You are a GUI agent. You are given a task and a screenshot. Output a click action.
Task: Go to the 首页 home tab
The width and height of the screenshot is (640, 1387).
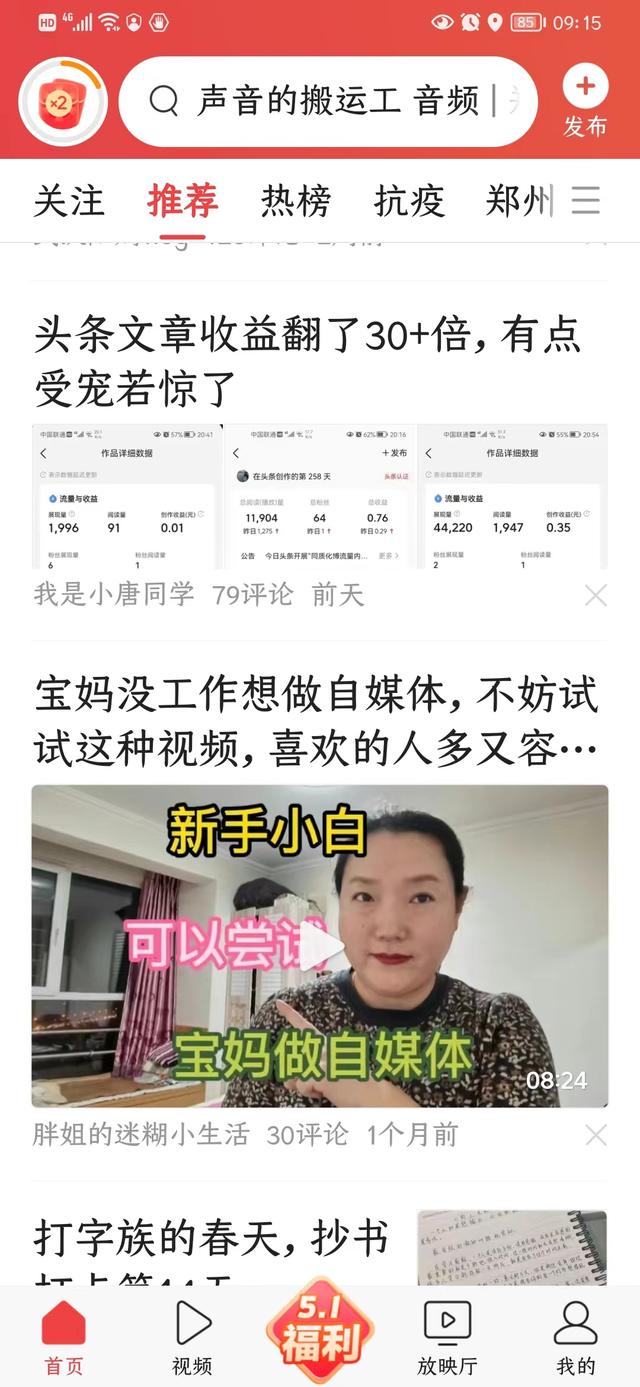pos(64,1338)
